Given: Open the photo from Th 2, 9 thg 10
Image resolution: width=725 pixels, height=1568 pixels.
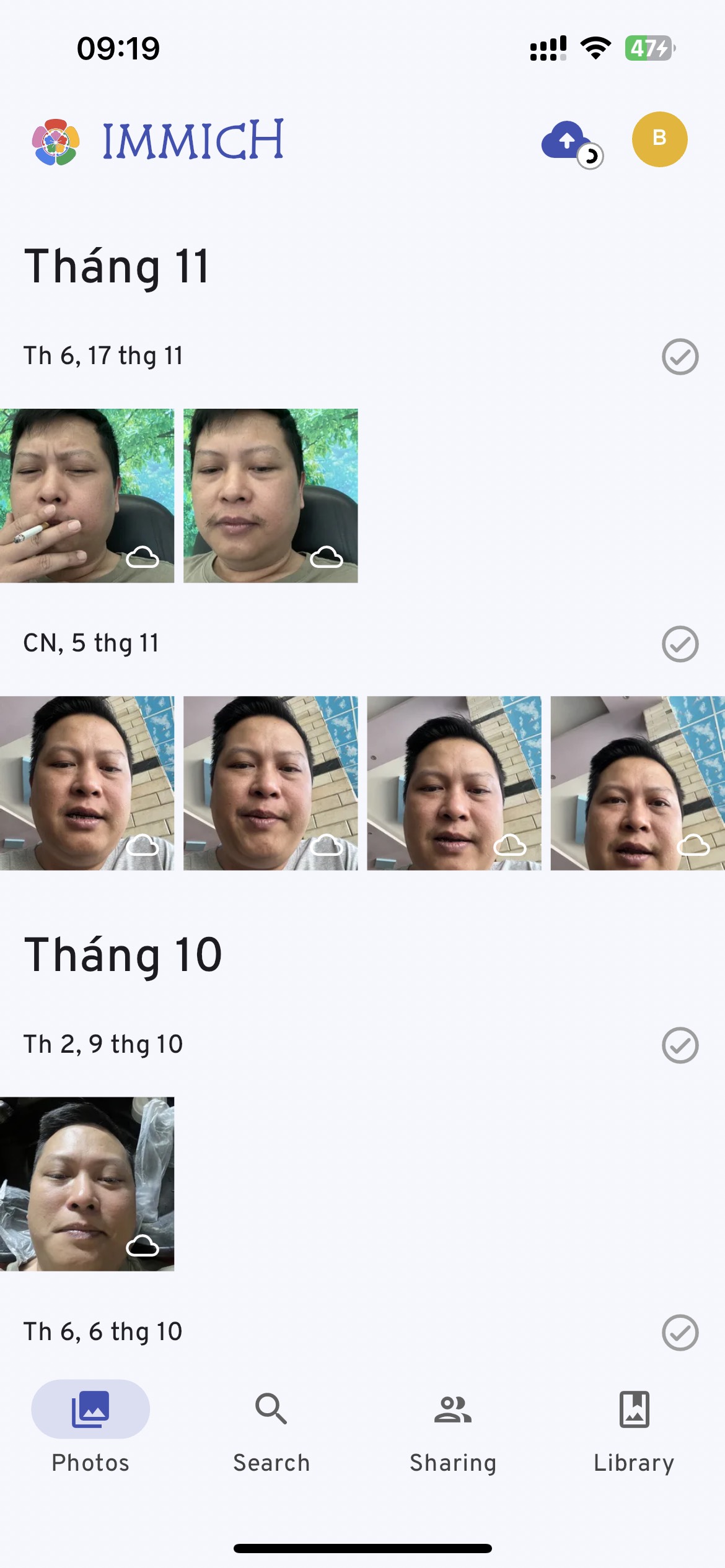Looking at the screenshot, I should click(87, 1184).
